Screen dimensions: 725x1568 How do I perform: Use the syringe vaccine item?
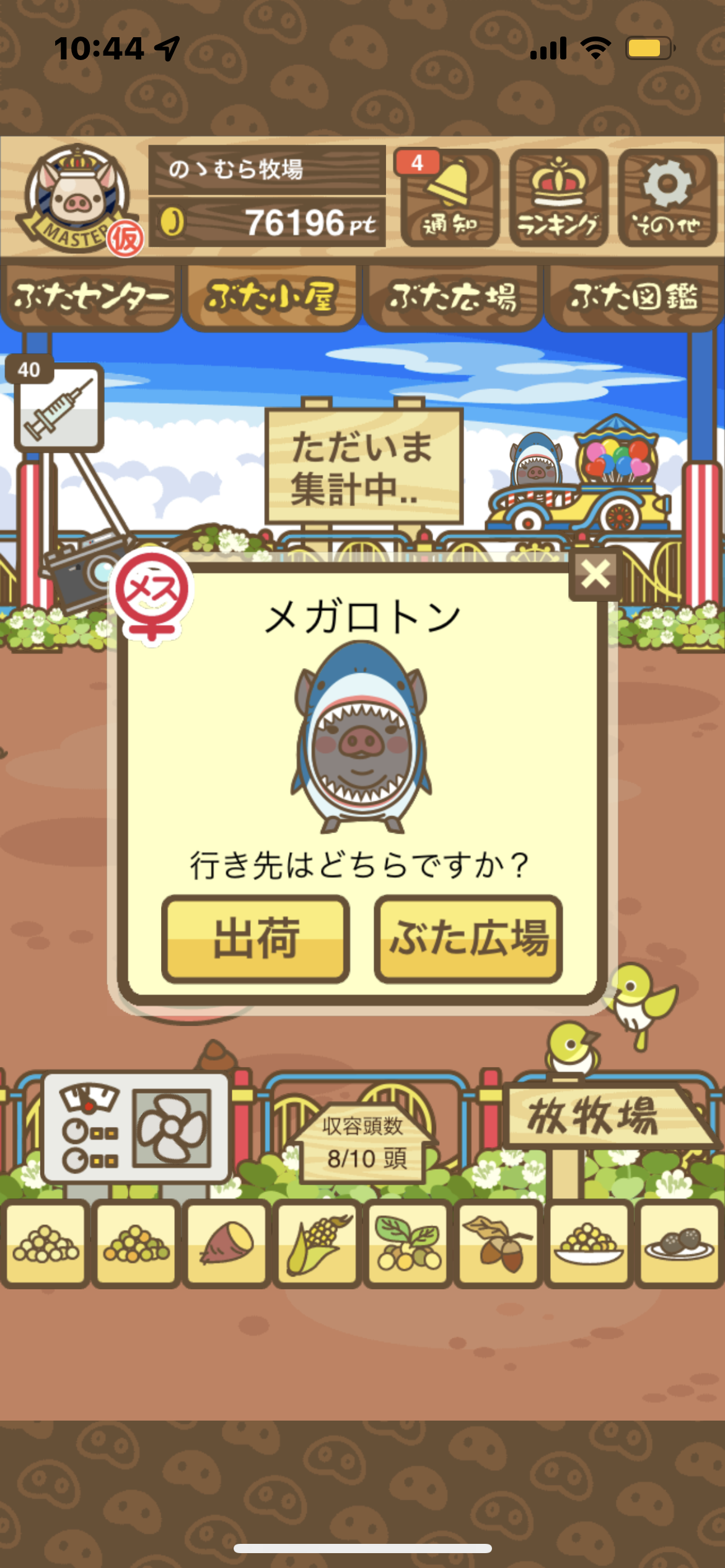pyautogui.click(x=58, y=407)
